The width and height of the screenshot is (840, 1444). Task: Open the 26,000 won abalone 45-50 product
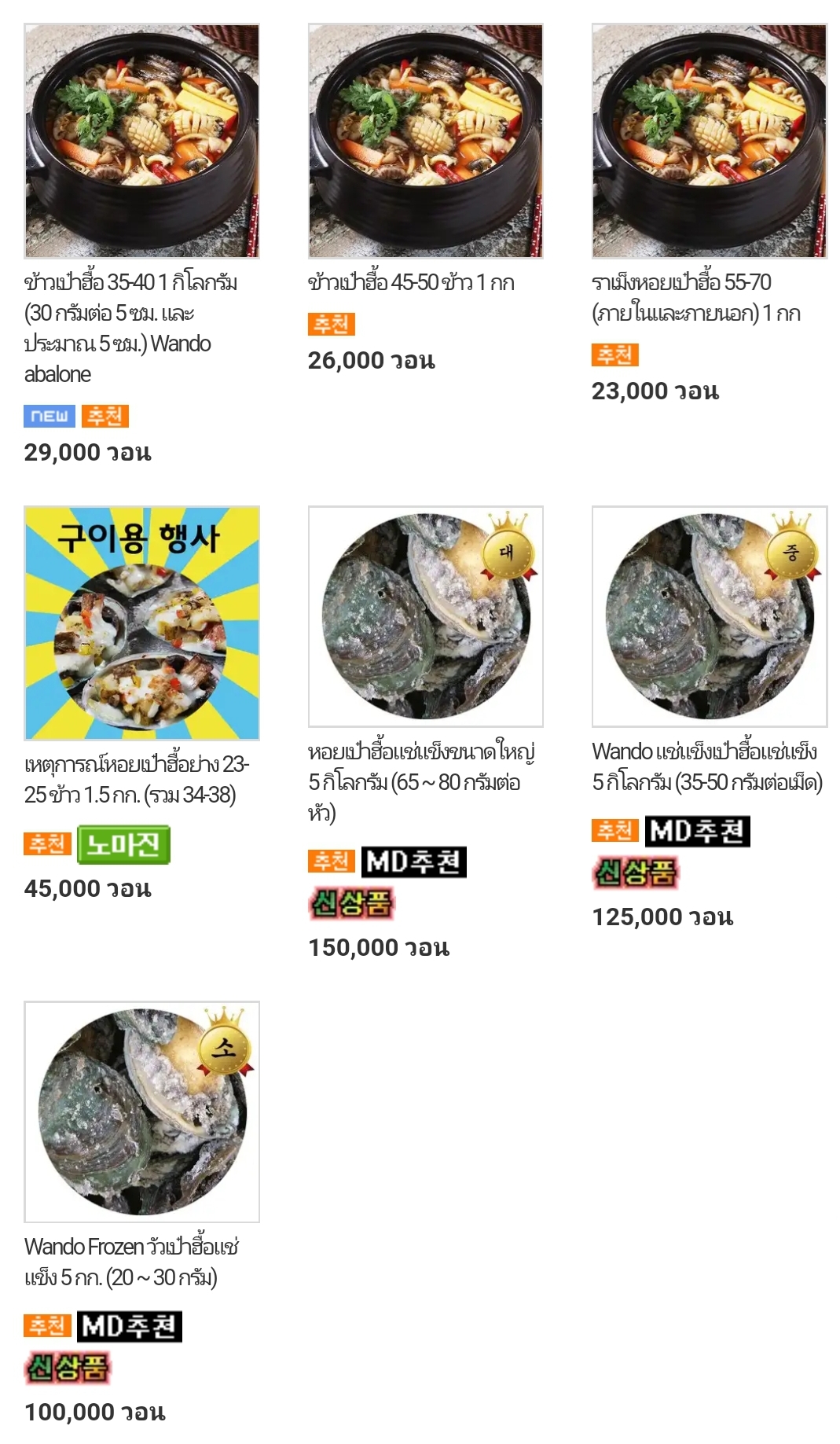(425, 141)
